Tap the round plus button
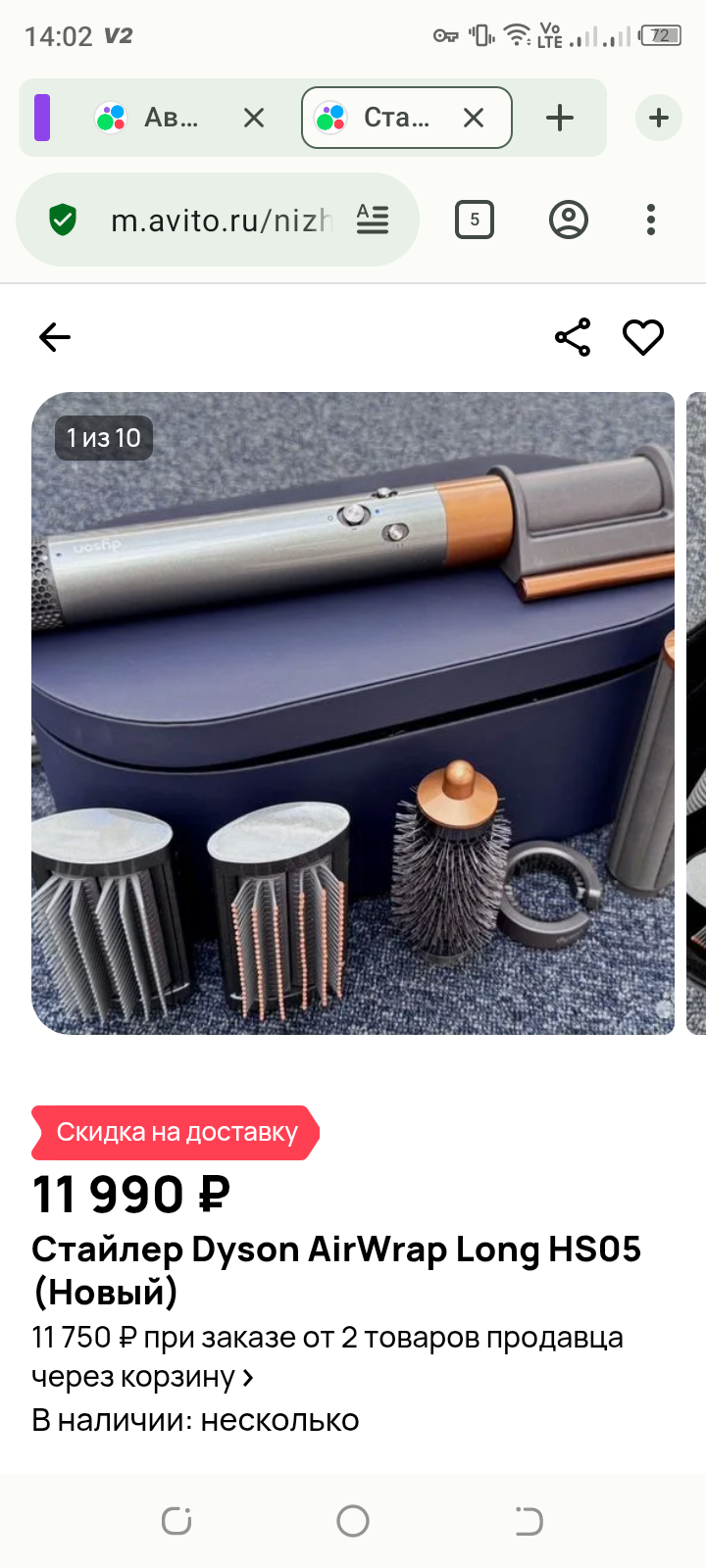The image size is (706, 1568). 659,118
